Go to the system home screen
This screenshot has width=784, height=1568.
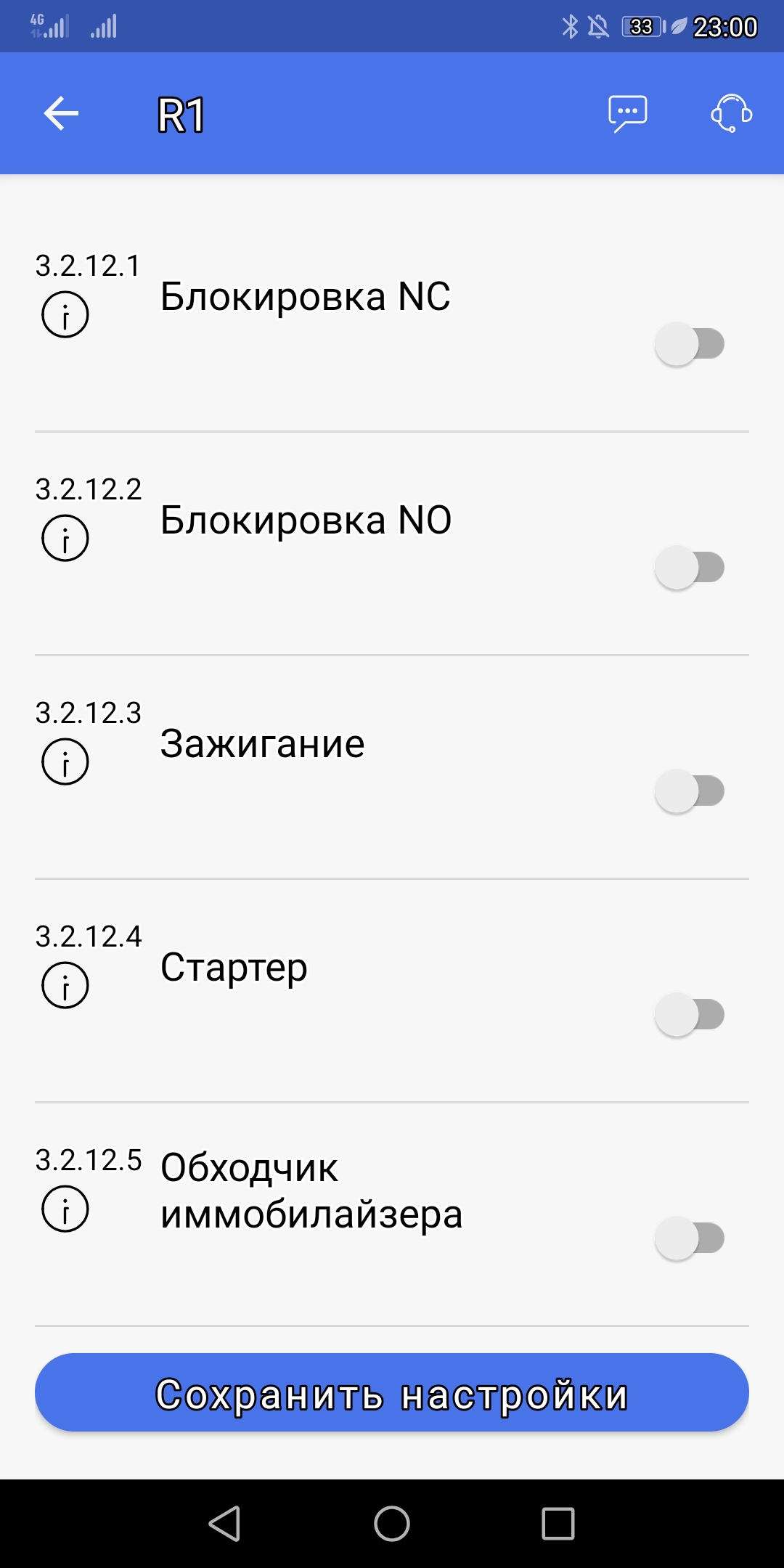tap(392, 1523)
